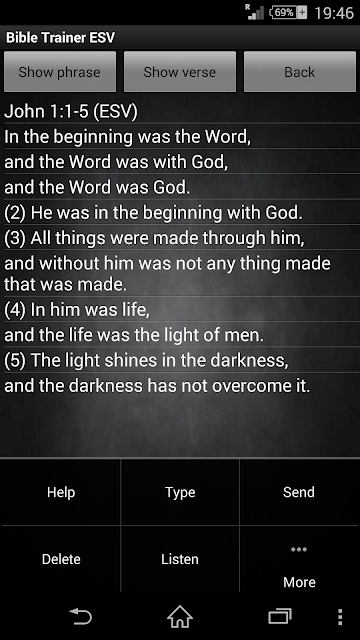Open the recent apps view
Viewport: 360px width, 640px height.
tap(280, 616)
